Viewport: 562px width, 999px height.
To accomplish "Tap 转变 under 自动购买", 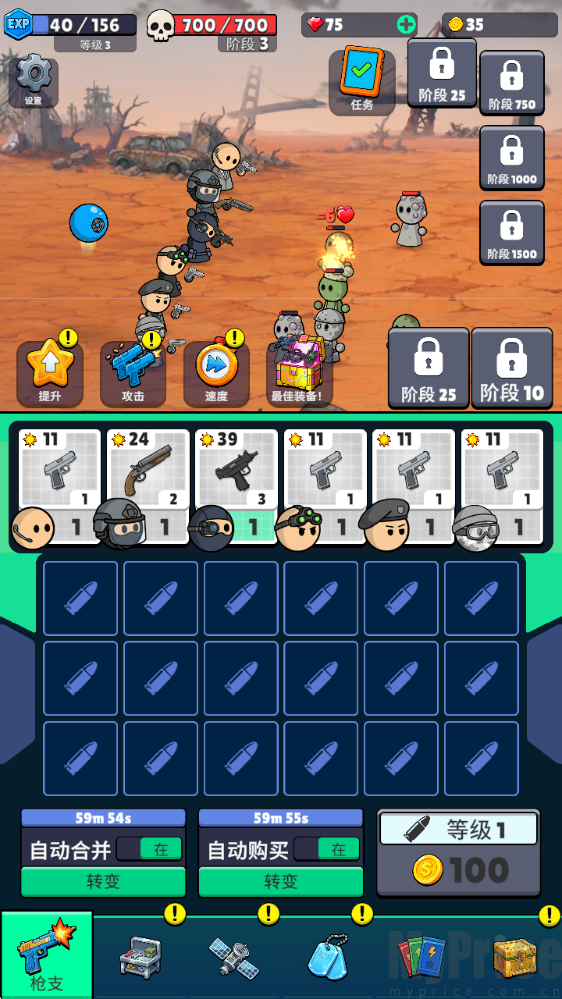I will click(281, 882).
